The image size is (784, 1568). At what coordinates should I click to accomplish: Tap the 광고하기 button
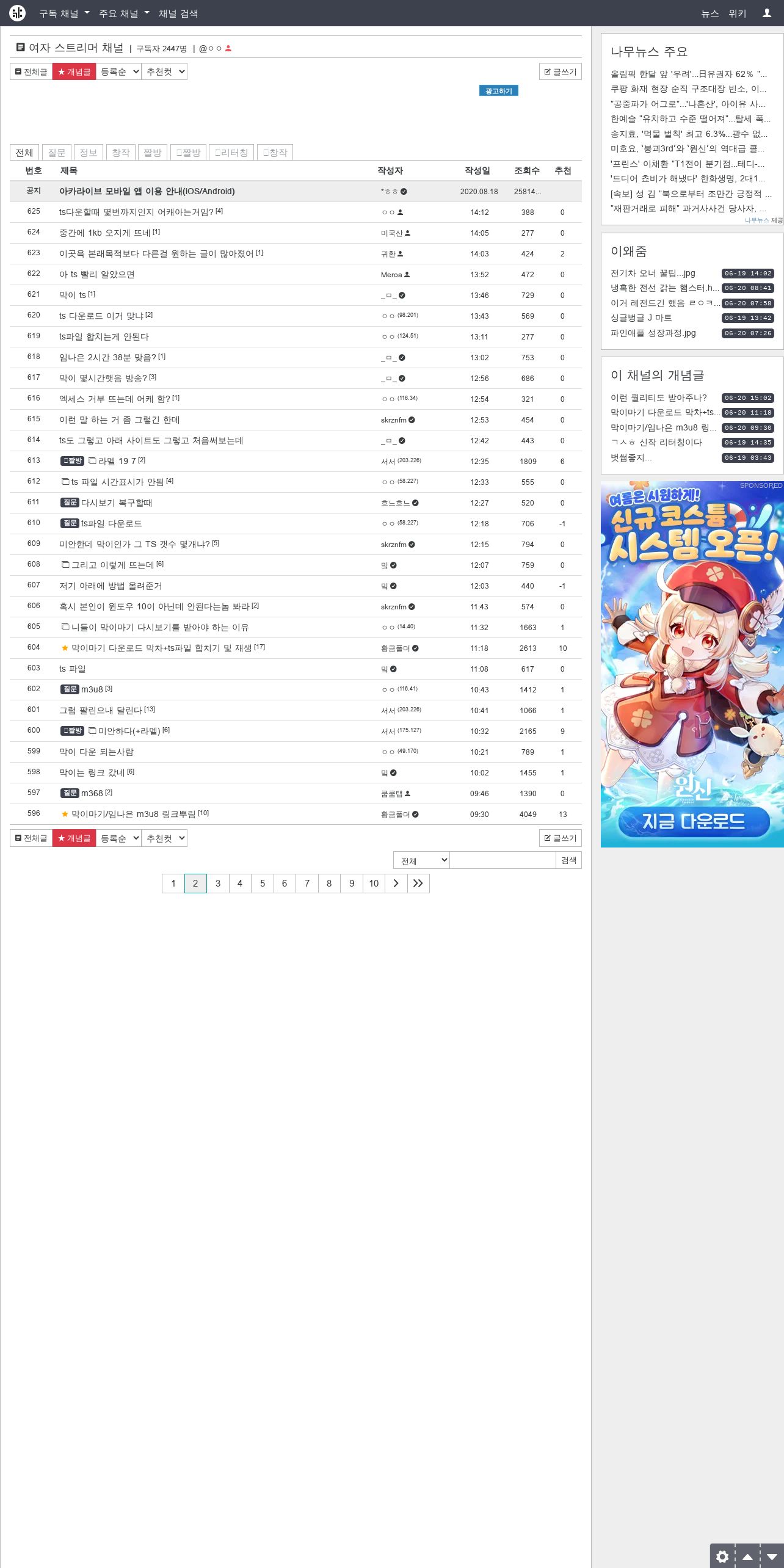click(499, 90)
